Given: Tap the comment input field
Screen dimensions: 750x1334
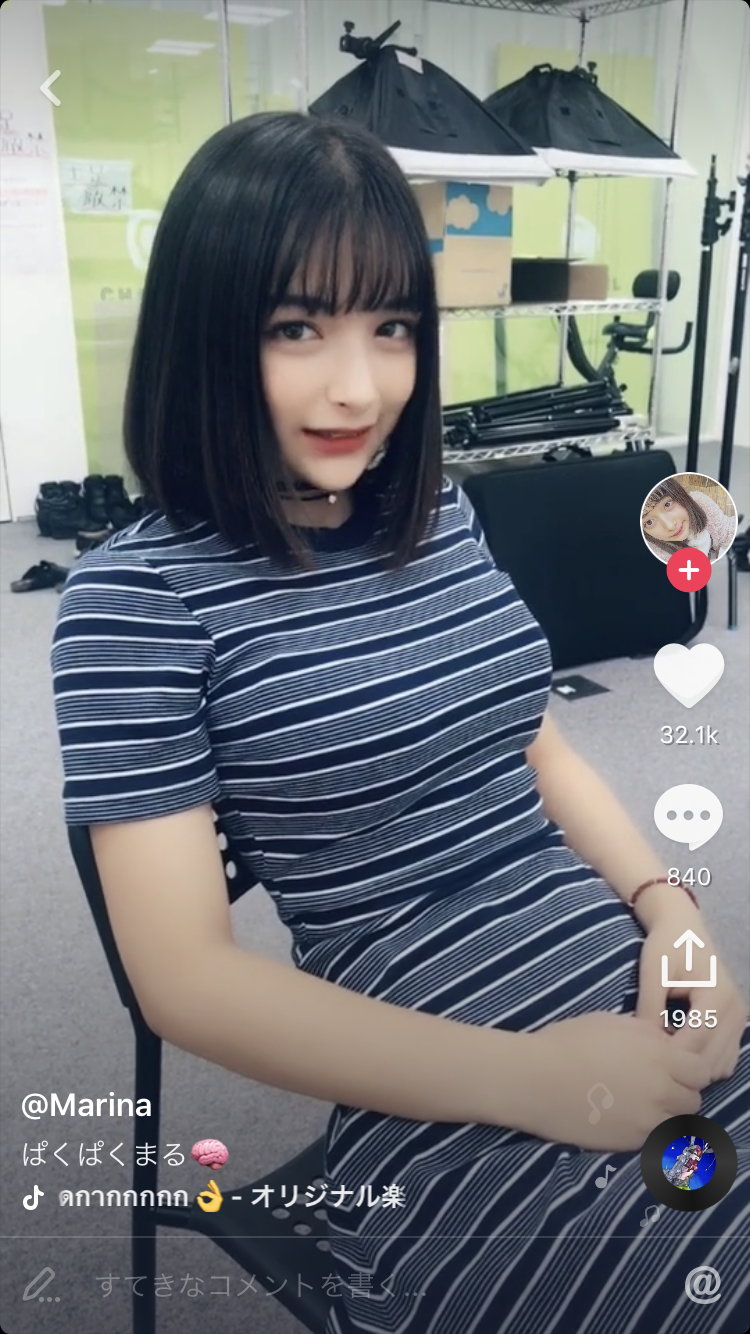Looking at the screenshot, I should coord(260,1285).
